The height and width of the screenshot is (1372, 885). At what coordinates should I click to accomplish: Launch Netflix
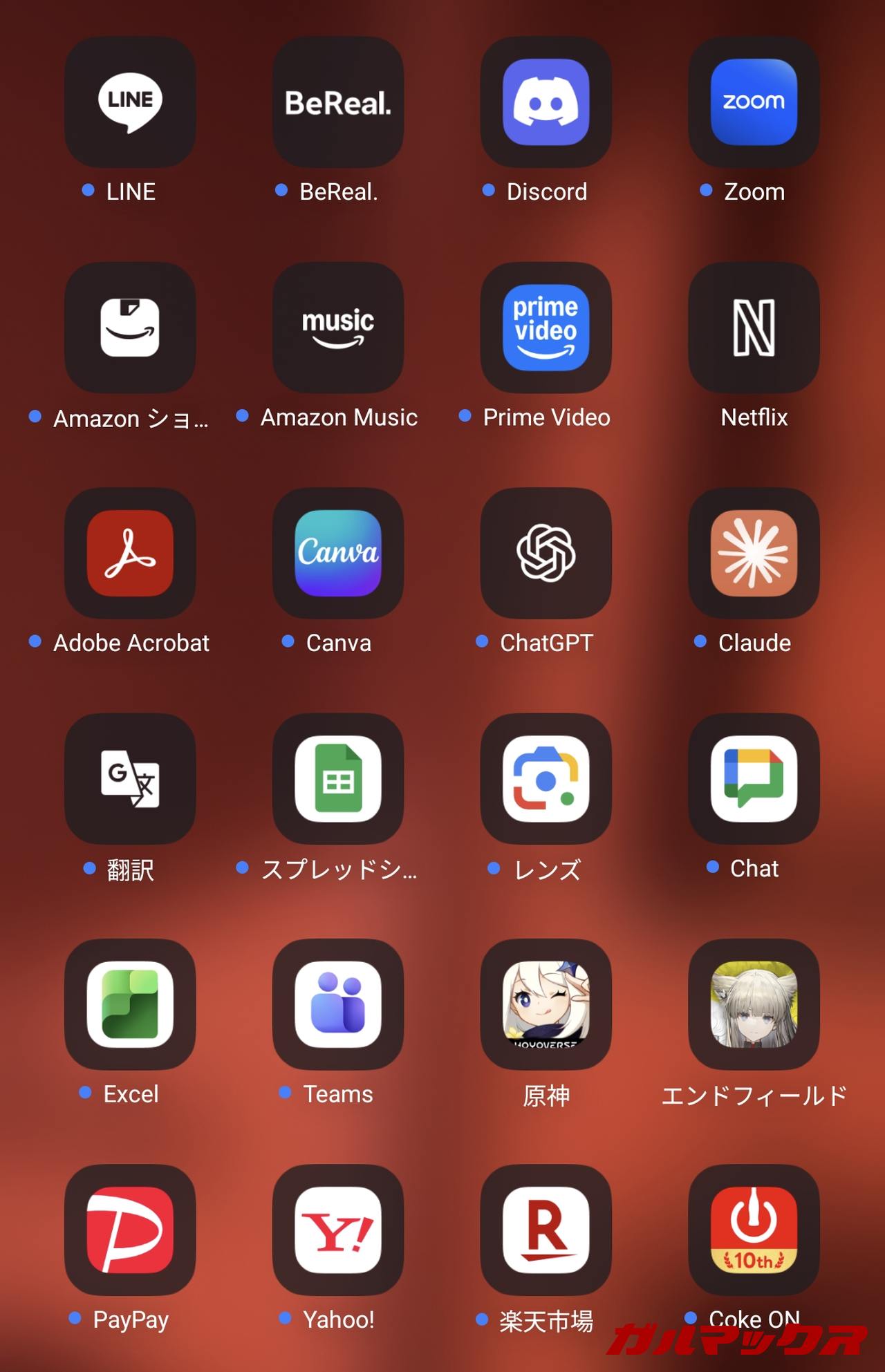754,328
